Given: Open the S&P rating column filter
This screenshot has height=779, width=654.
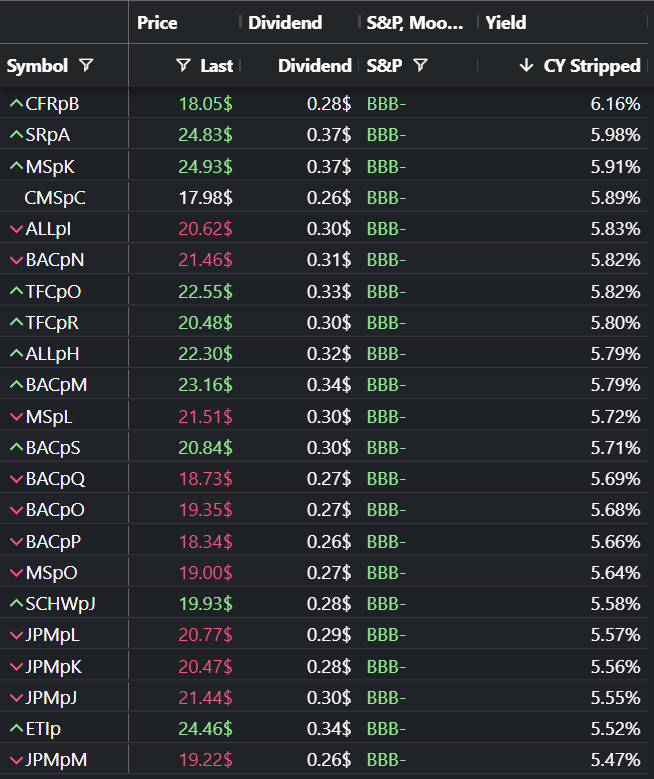Looking at the screenshot, I should 420,66.
